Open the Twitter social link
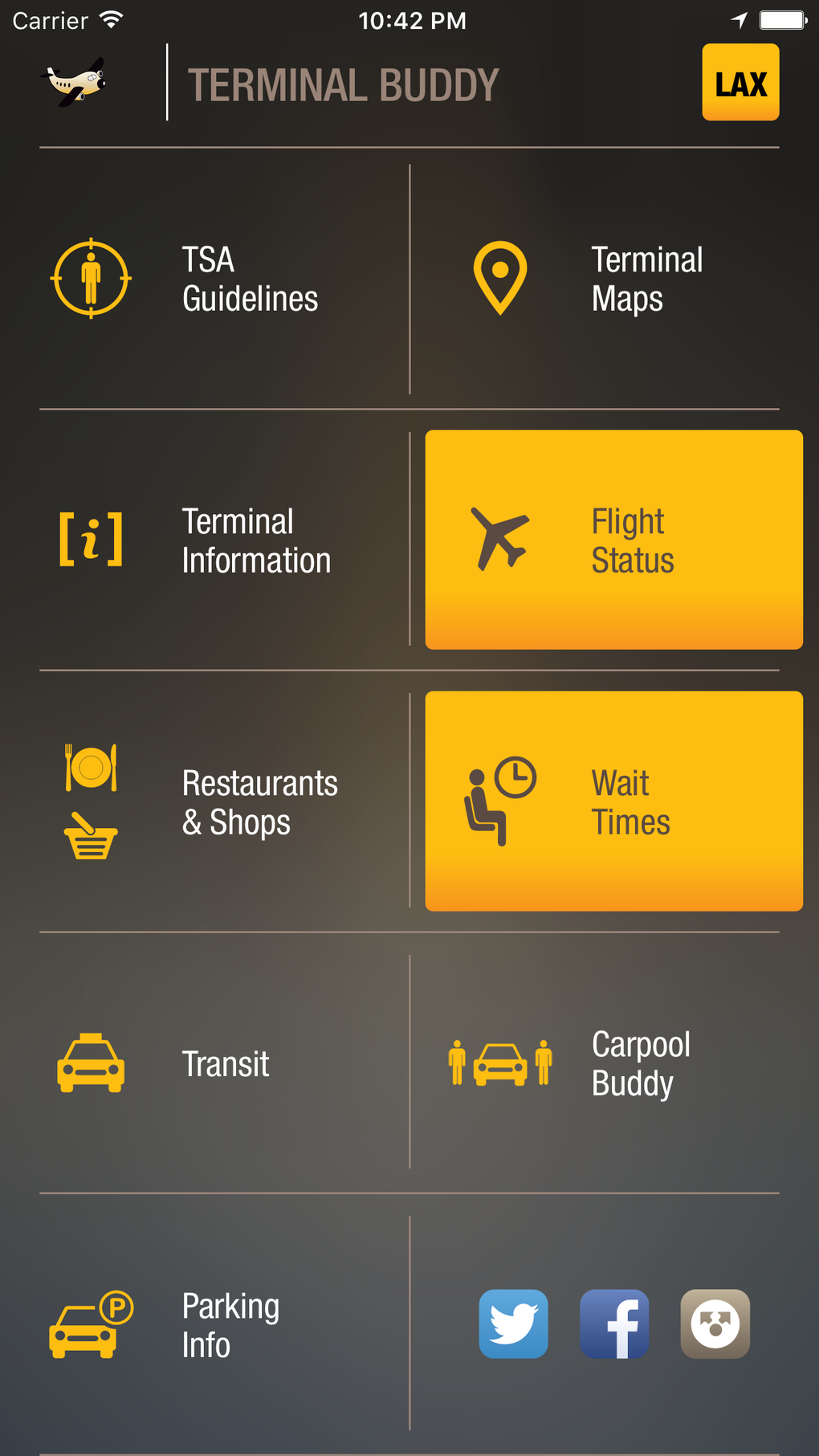This screenshot has height=1456, width=819. (x=513, y=1323)
